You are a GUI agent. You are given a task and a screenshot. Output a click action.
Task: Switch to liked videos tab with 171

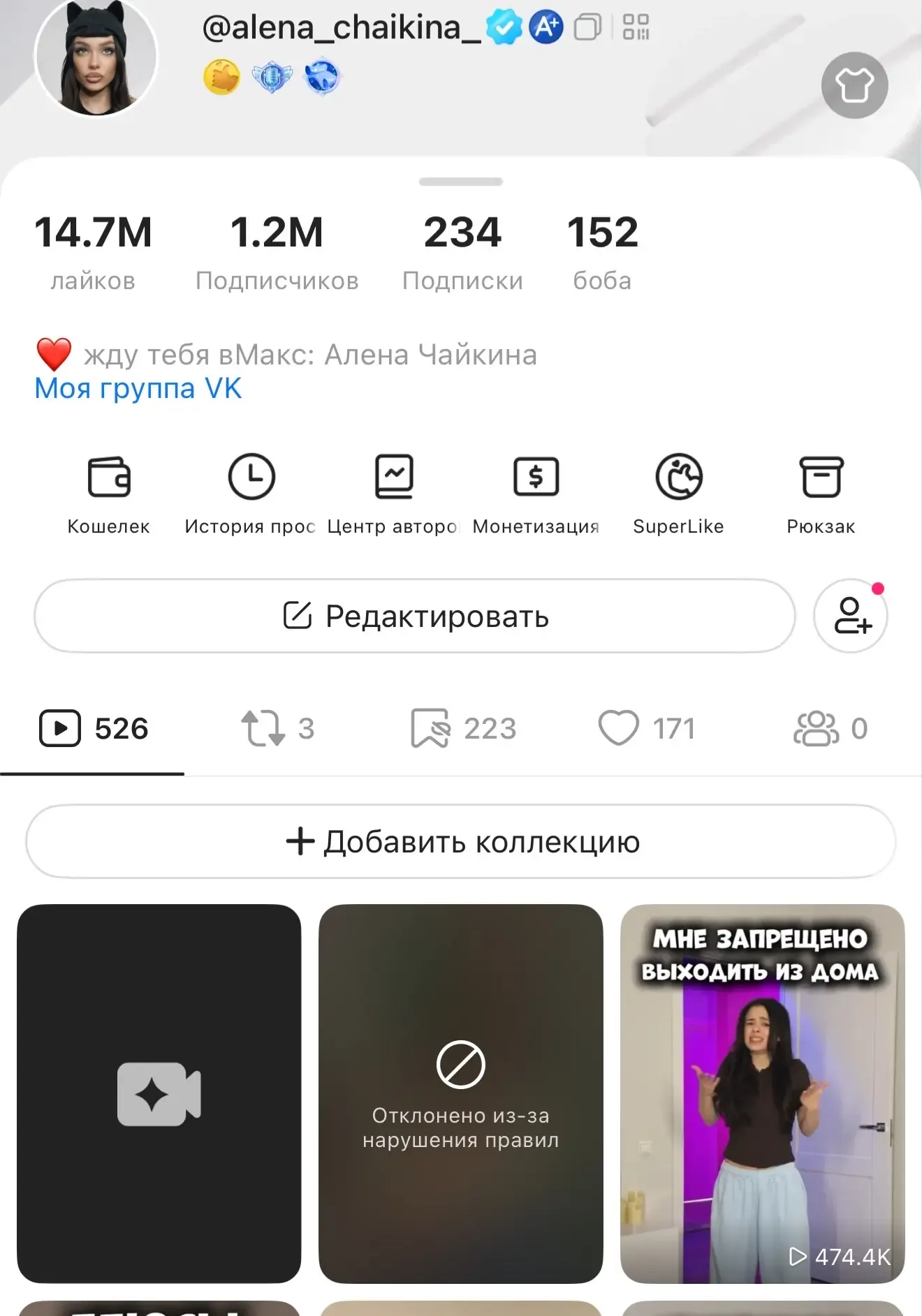[647, 728]
